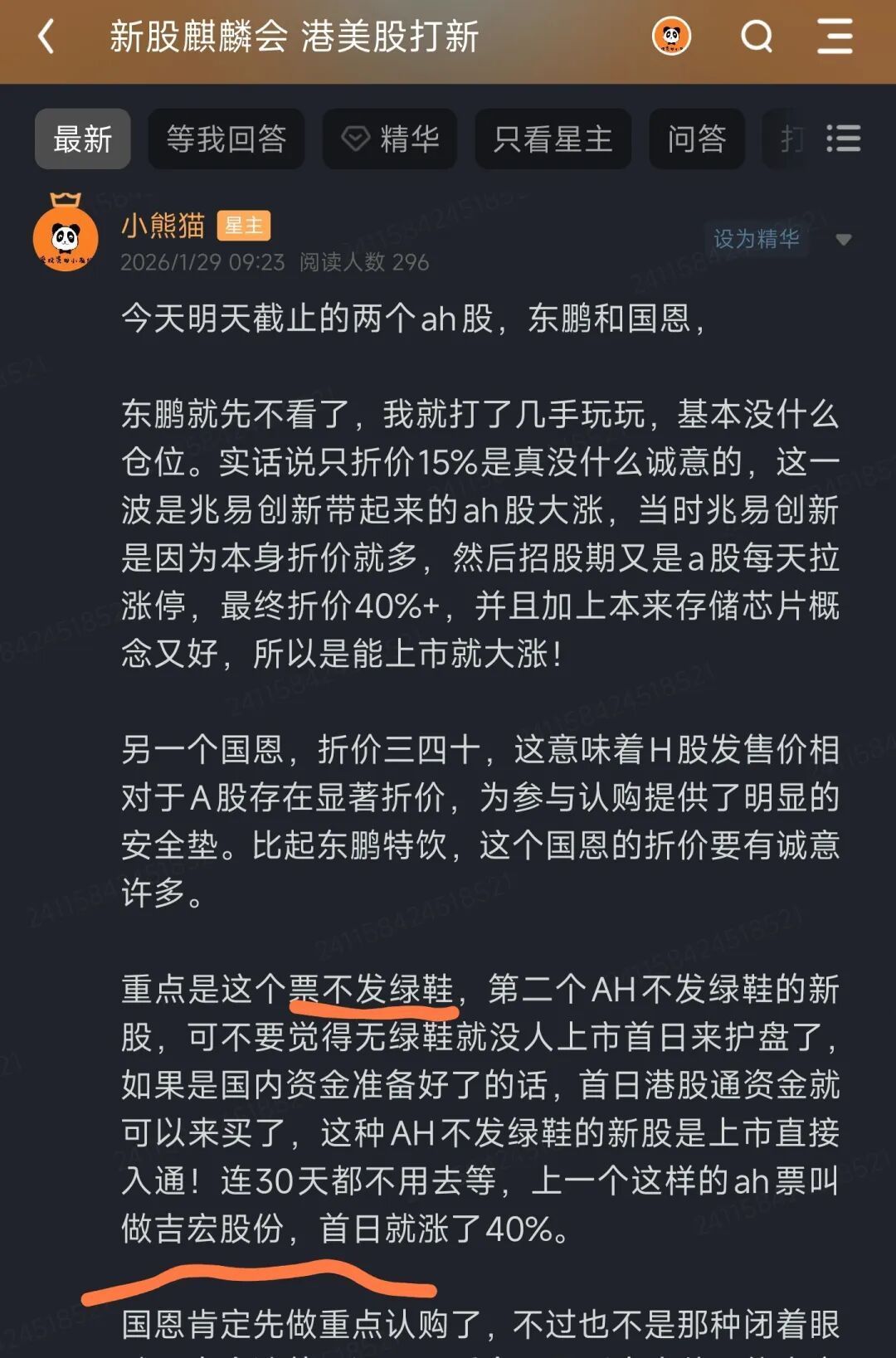Switch to the 问答 tab
This screenshot has width=896, height=1358.
pos(696,139)
